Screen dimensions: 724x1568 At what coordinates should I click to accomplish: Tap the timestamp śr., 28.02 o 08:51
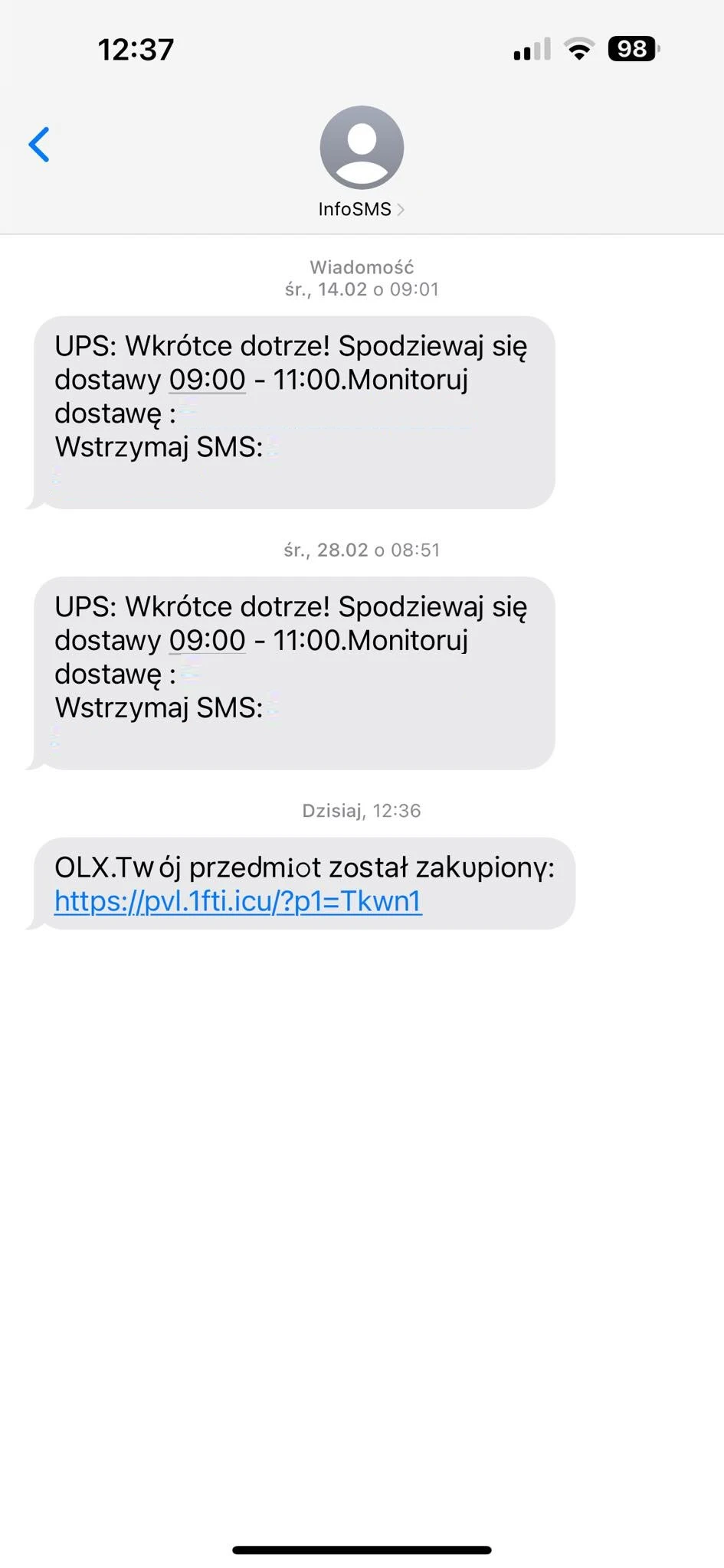[x=361, y=549]
